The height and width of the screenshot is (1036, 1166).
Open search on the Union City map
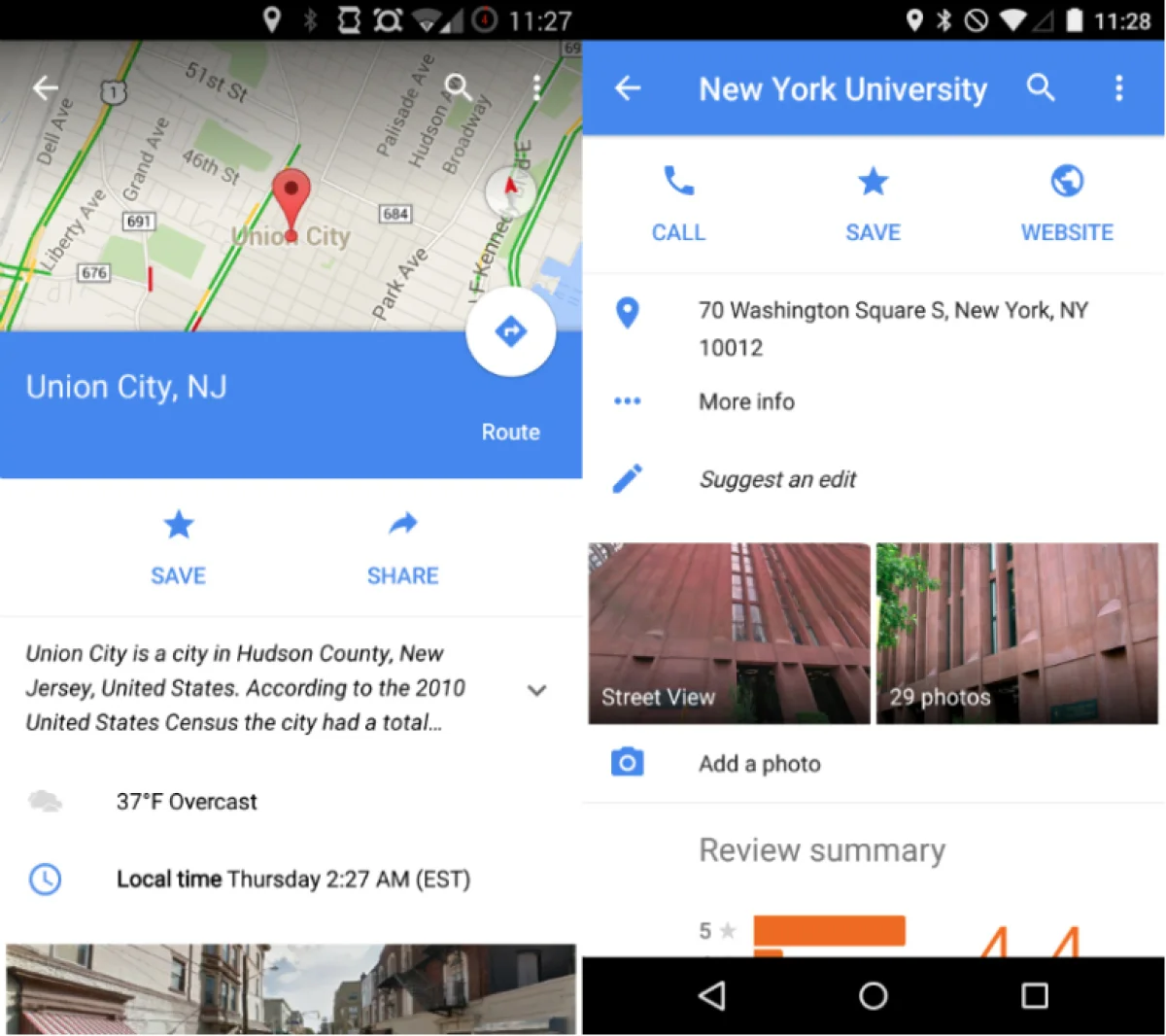pyautogui.click(x=458, y=87)
